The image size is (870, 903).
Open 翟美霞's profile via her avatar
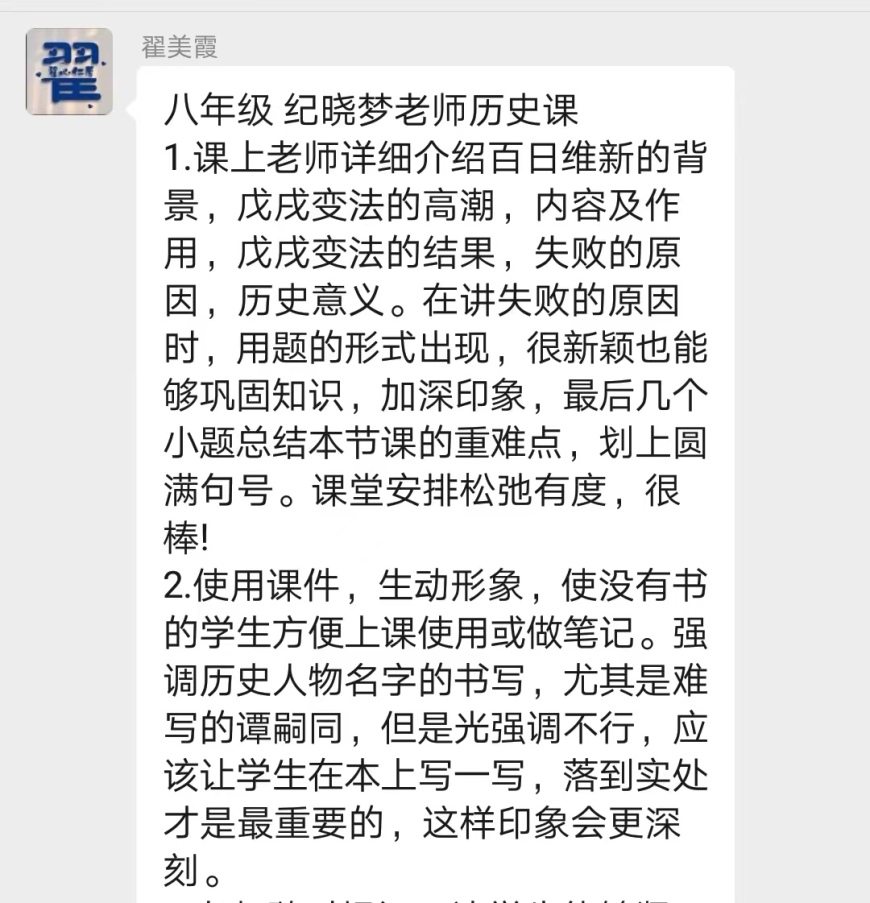(69, 71)
